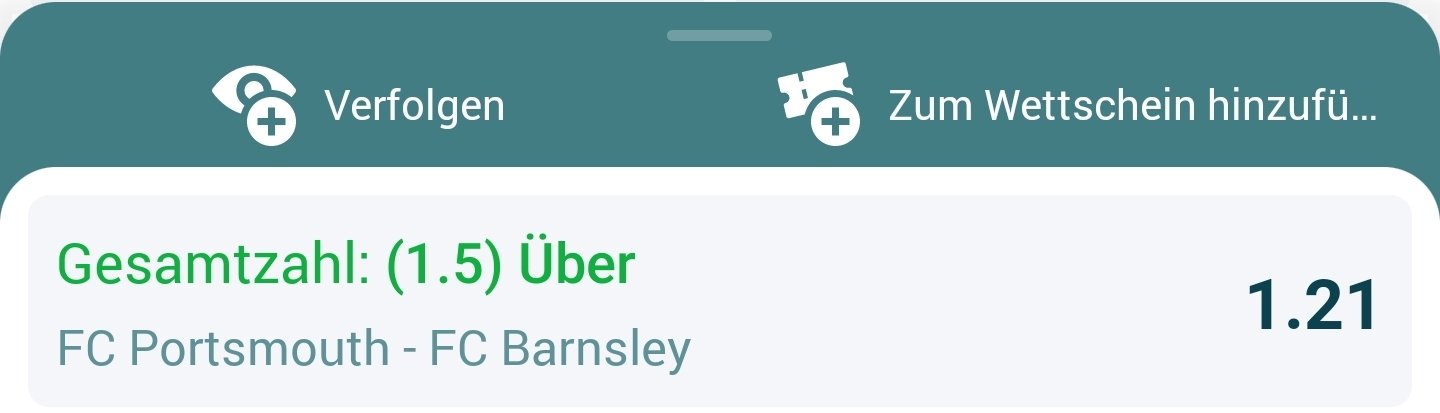
Task: Tap Verfolgen to track this bet
Action: point(360,105)
